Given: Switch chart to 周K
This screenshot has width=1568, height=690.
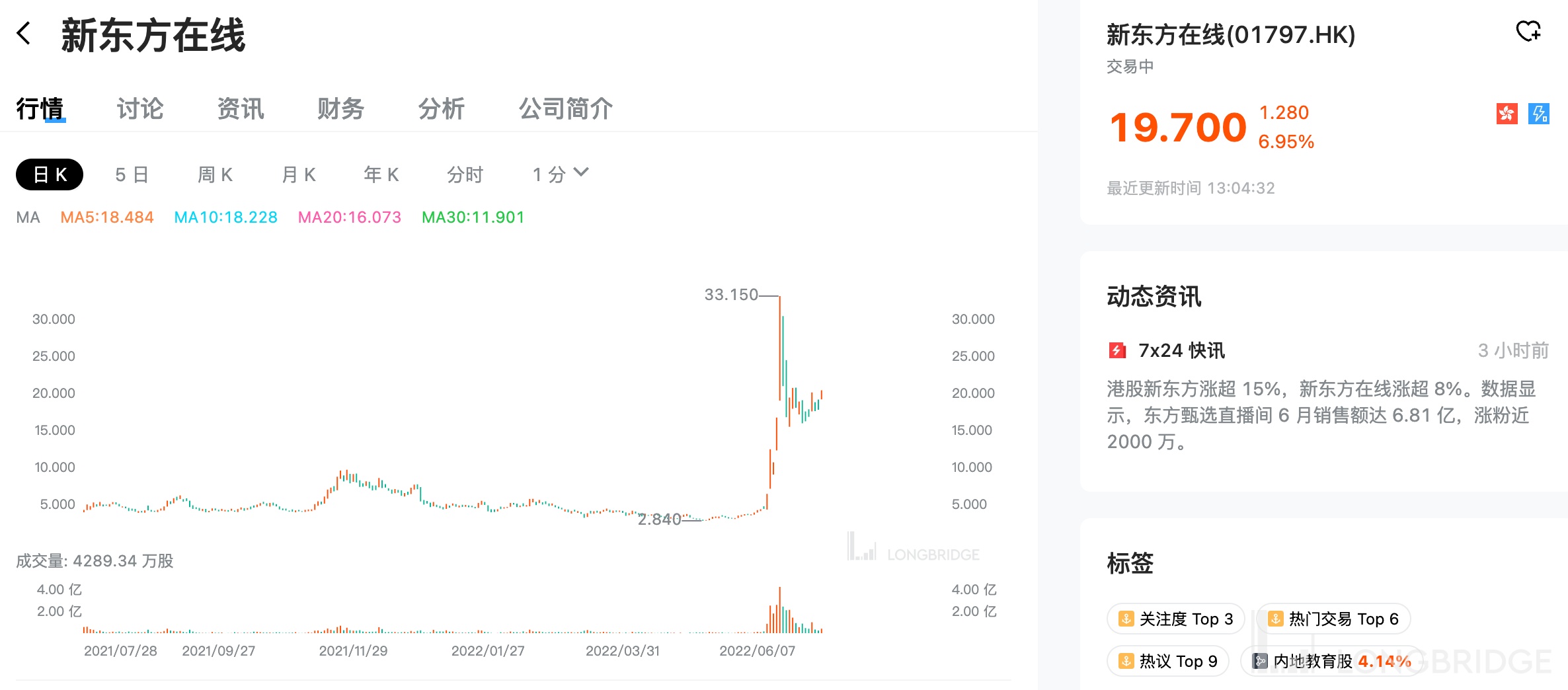Looking at the screenshot, I should pos(215,174).
